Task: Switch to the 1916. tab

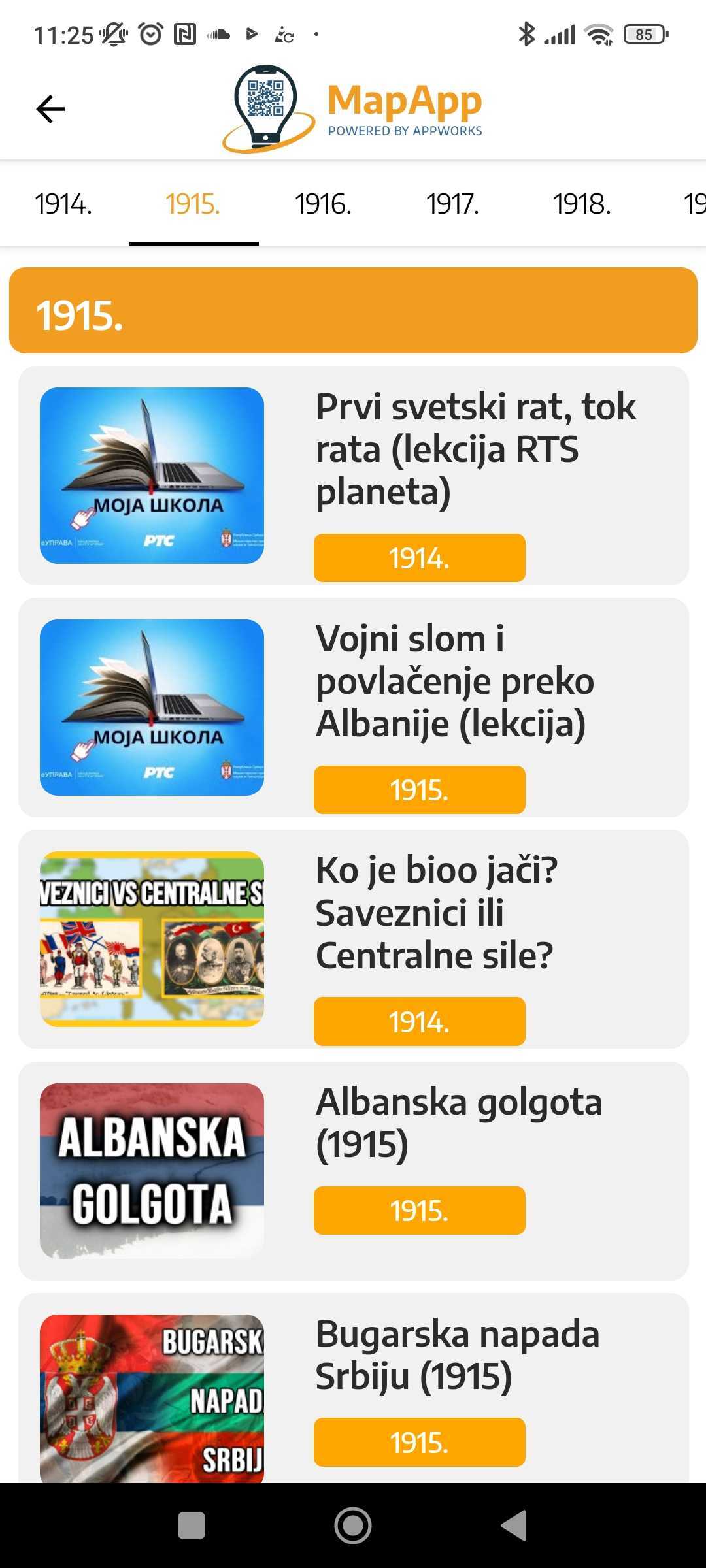Action: coord(323,204)
